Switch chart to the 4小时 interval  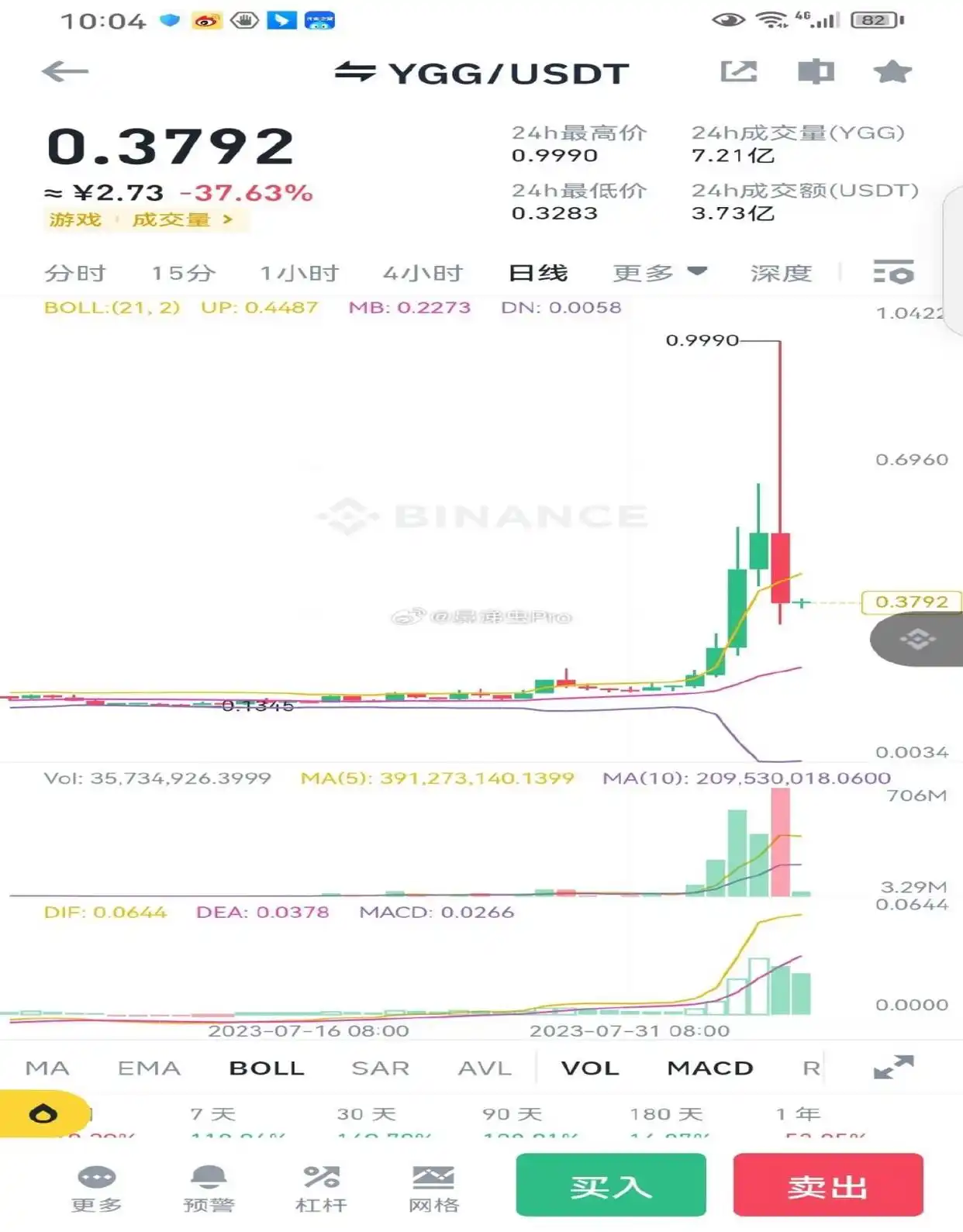pyautogui.click(x=423, y=273)
